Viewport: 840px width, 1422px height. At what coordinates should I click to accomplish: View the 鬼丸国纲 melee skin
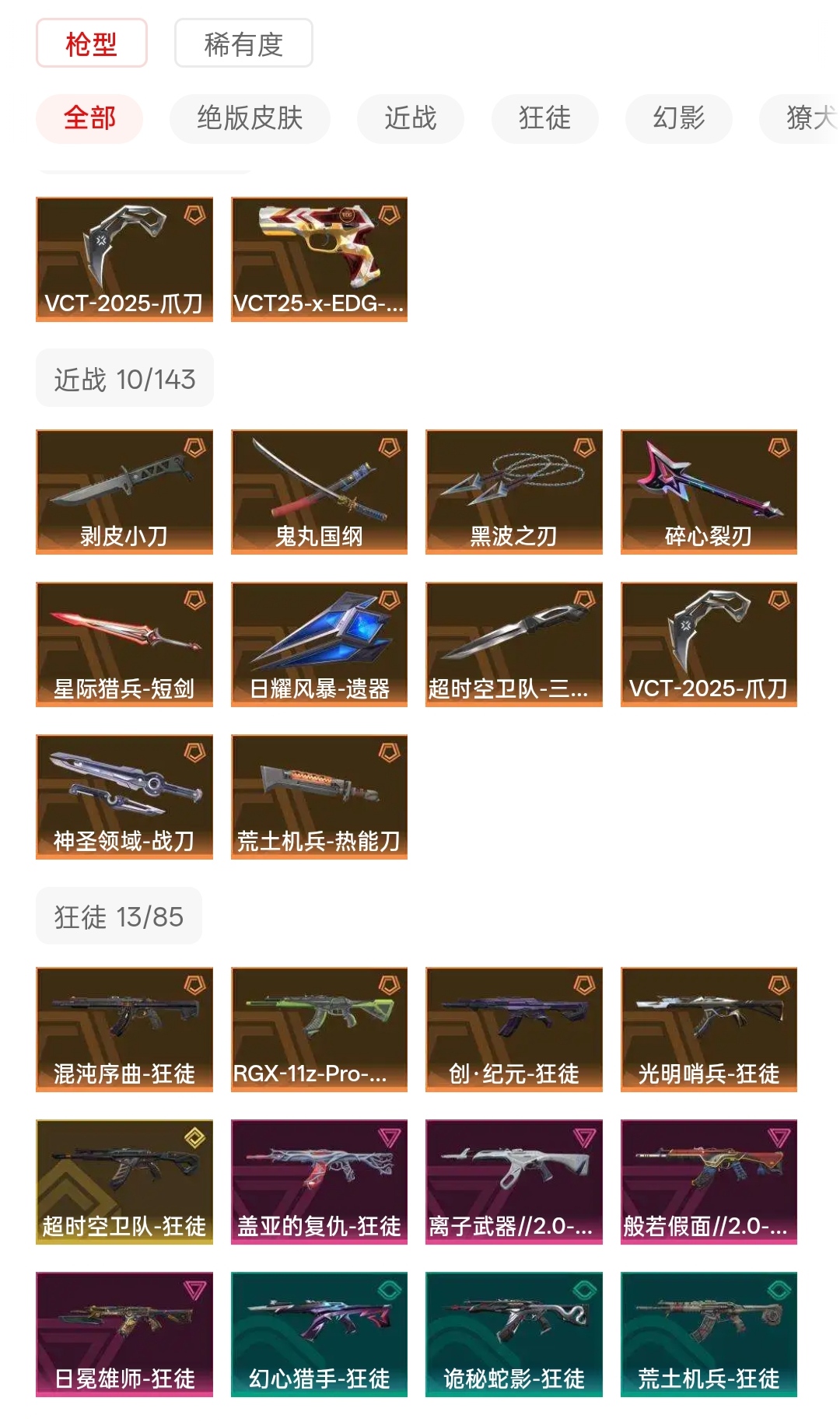pos(319,492)
